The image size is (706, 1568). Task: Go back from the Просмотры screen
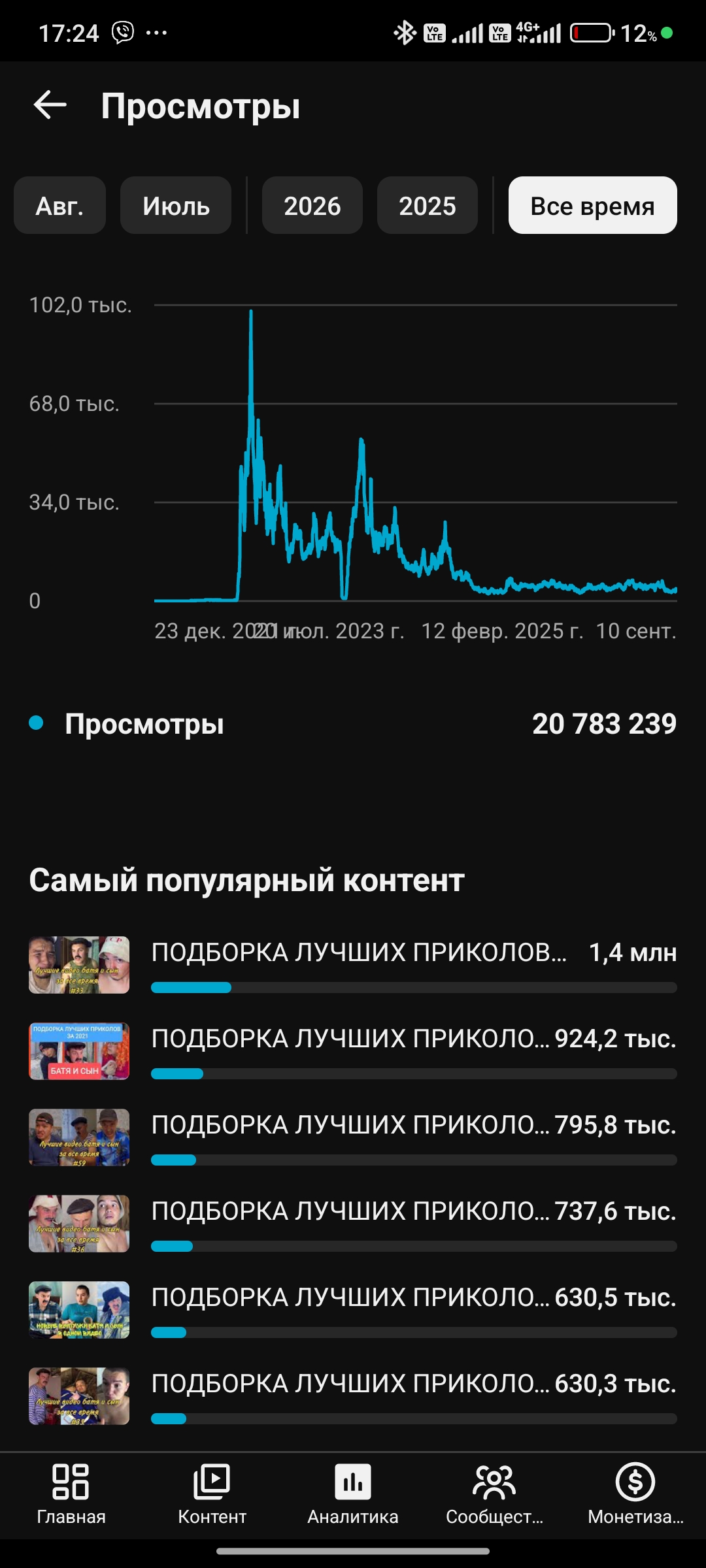50,105
